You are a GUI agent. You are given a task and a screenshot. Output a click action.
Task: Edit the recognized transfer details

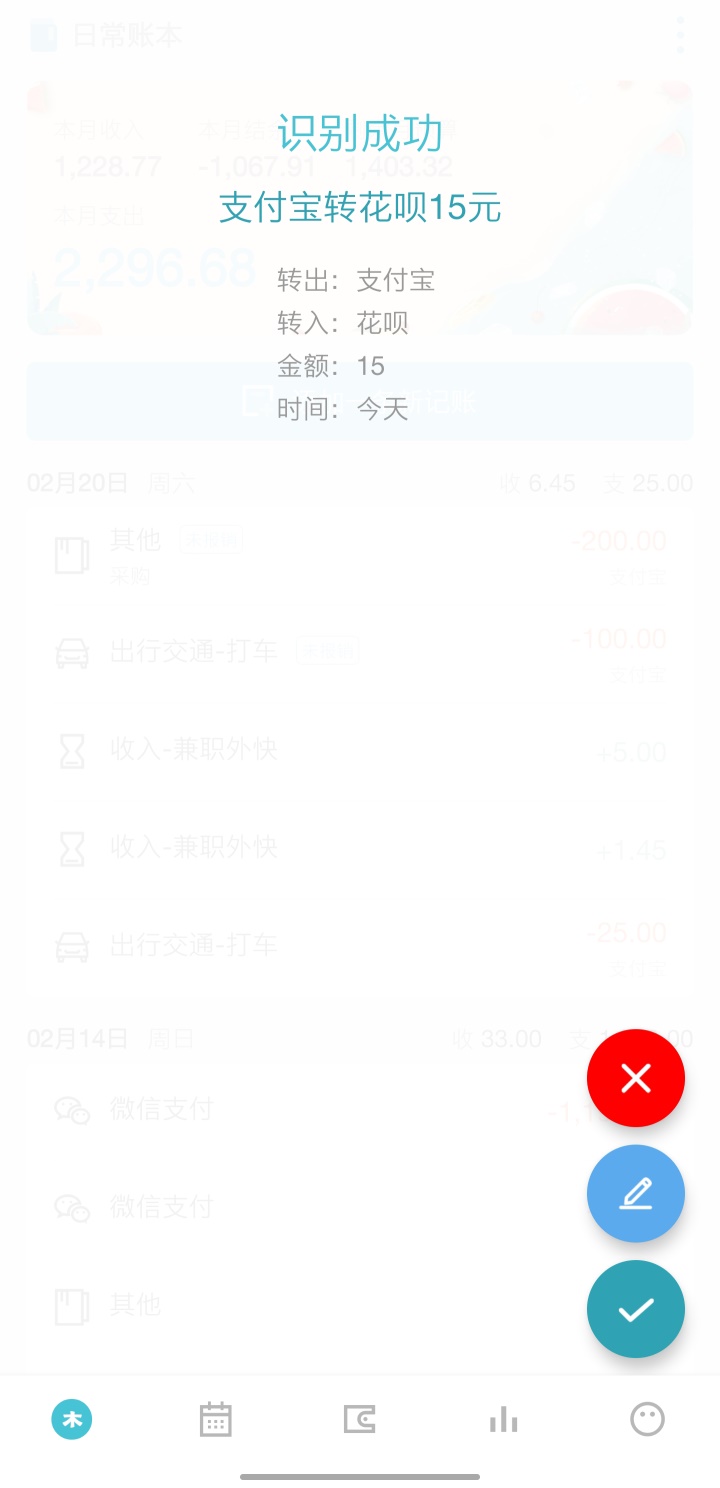click(x=636, y=1193)
